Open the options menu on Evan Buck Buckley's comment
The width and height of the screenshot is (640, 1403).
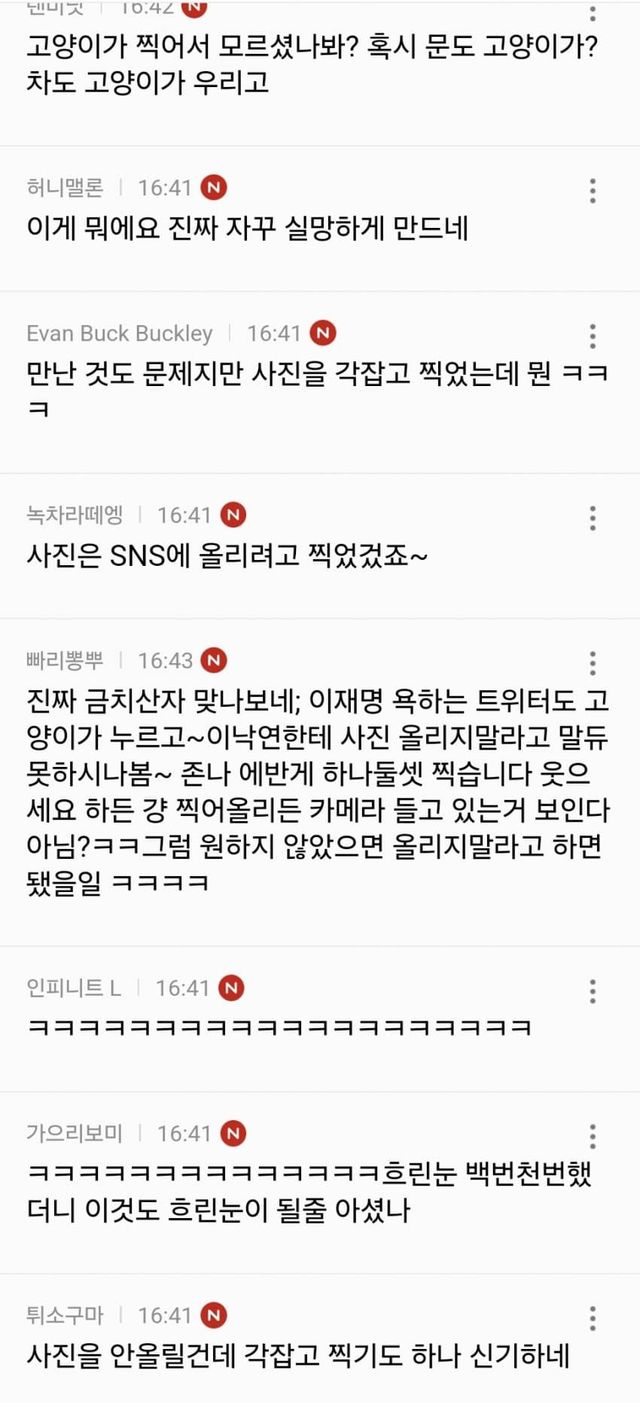593,336
